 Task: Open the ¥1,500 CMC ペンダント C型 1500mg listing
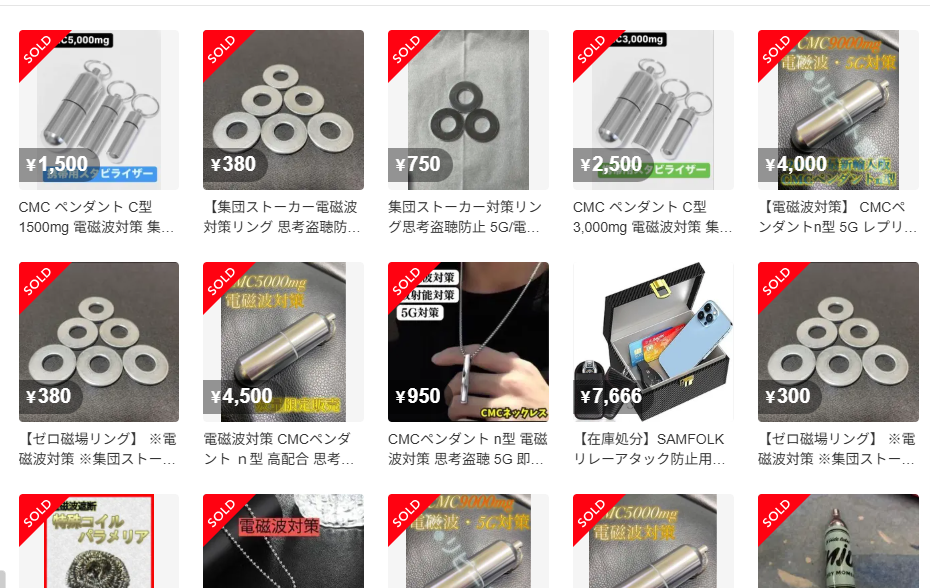tap(98, 110)
